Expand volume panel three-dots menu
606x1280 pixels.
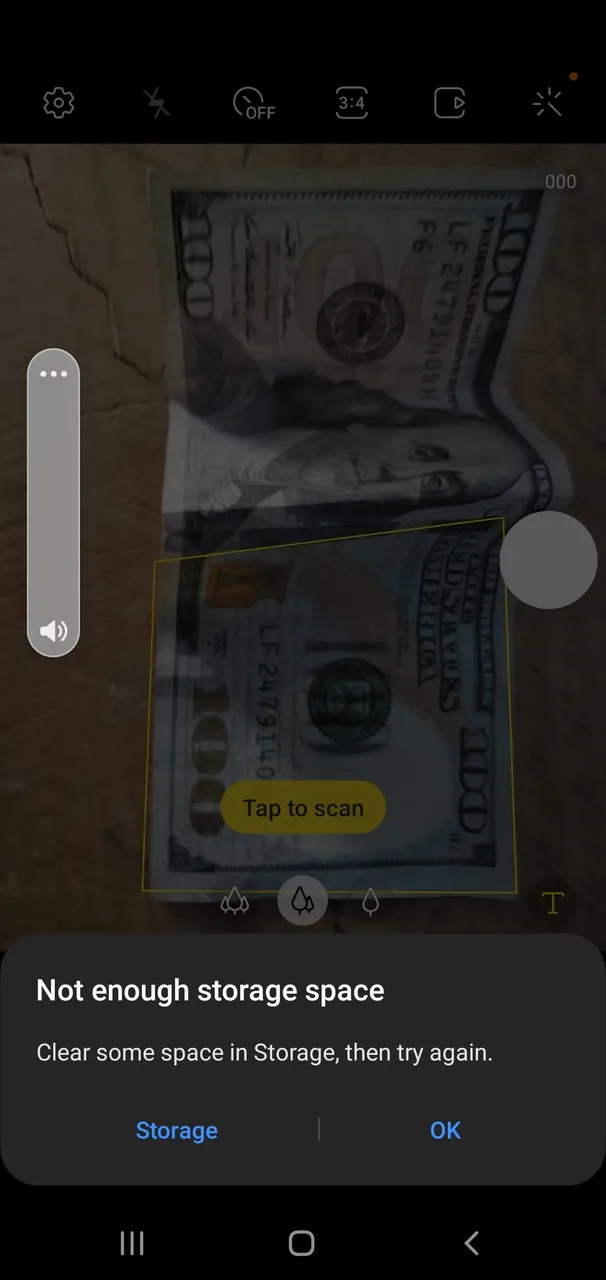coord(53,374)
